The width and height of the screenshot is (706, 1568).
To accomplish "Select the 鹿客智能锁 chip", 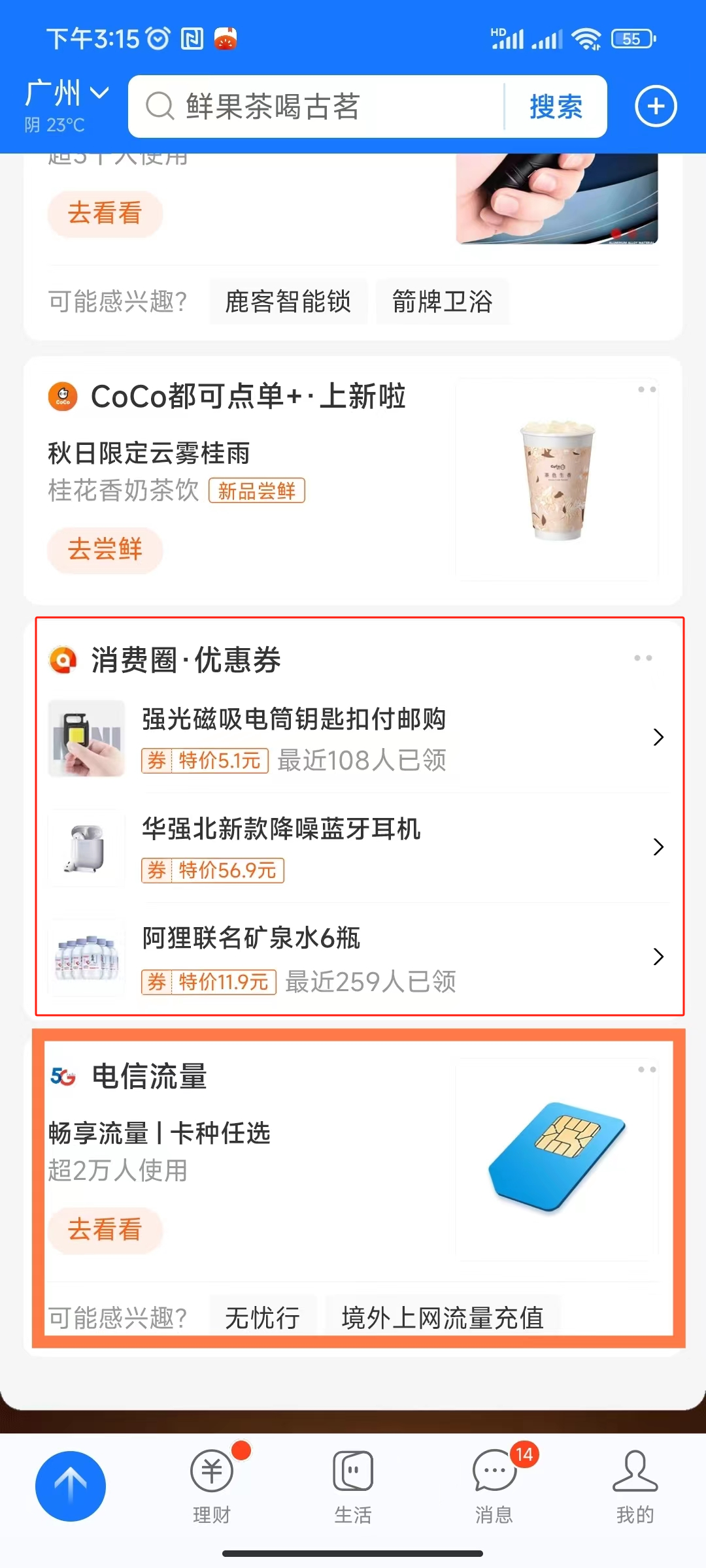I will [x=288, y=302].
